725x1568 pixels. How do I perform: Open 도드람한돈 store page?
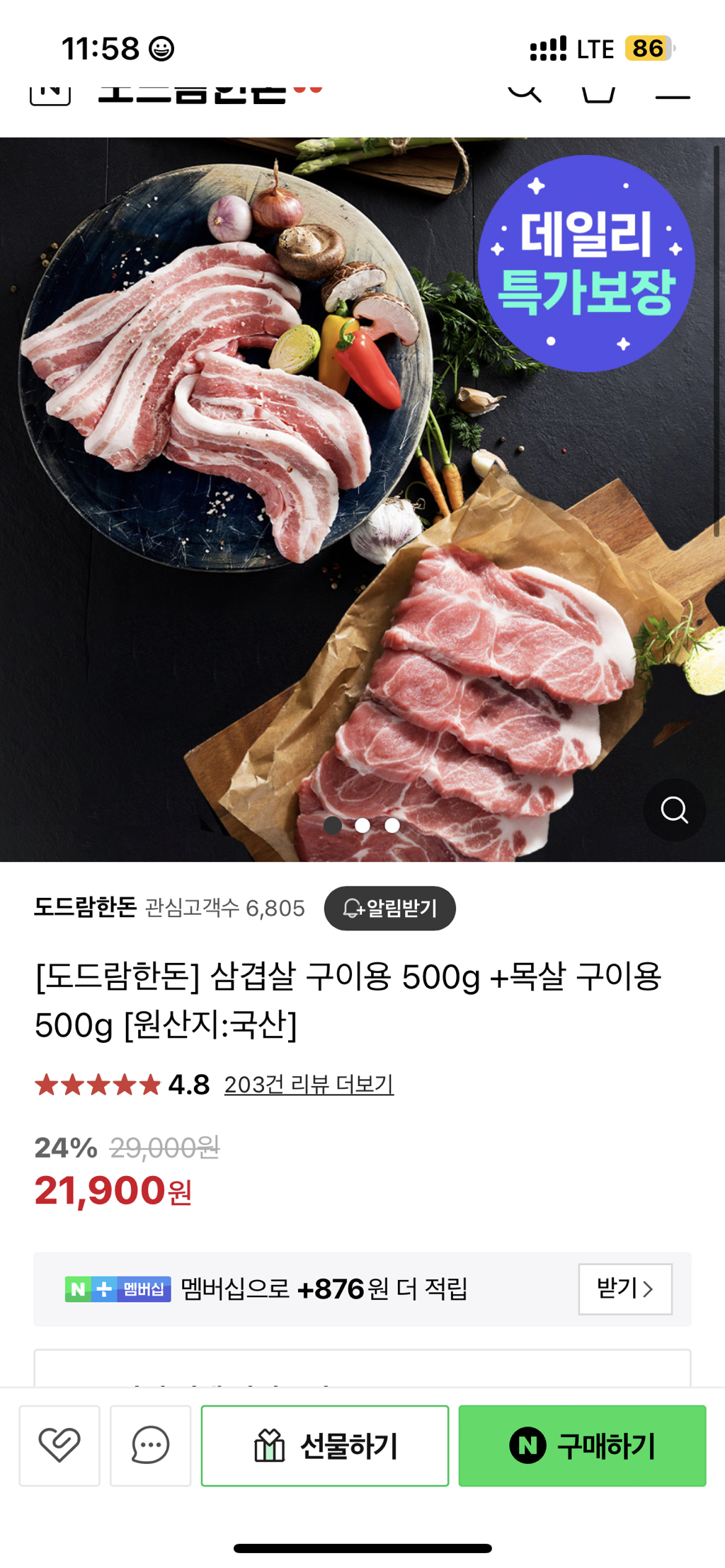click(85, 907)
